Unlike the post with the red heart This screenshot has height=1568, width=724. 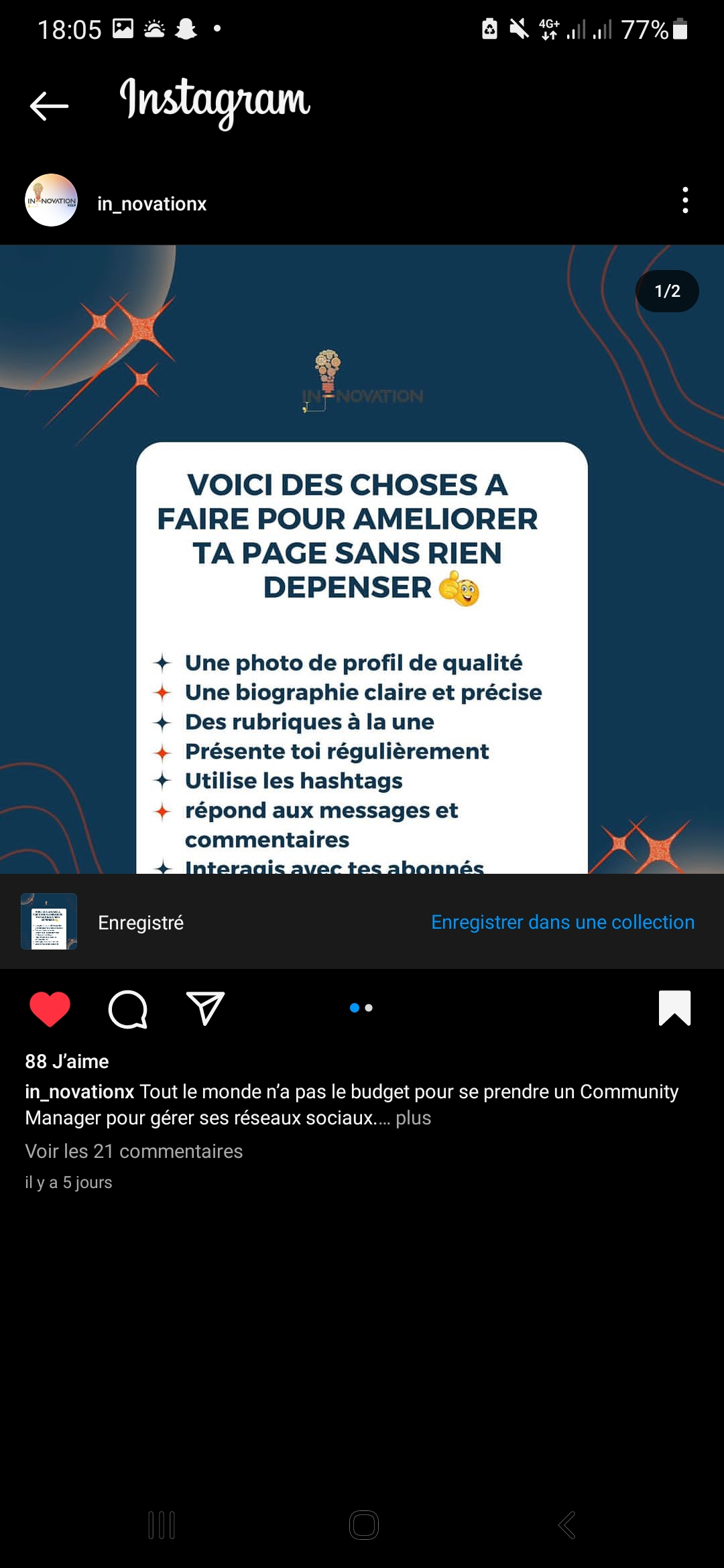click(50, 1008)
